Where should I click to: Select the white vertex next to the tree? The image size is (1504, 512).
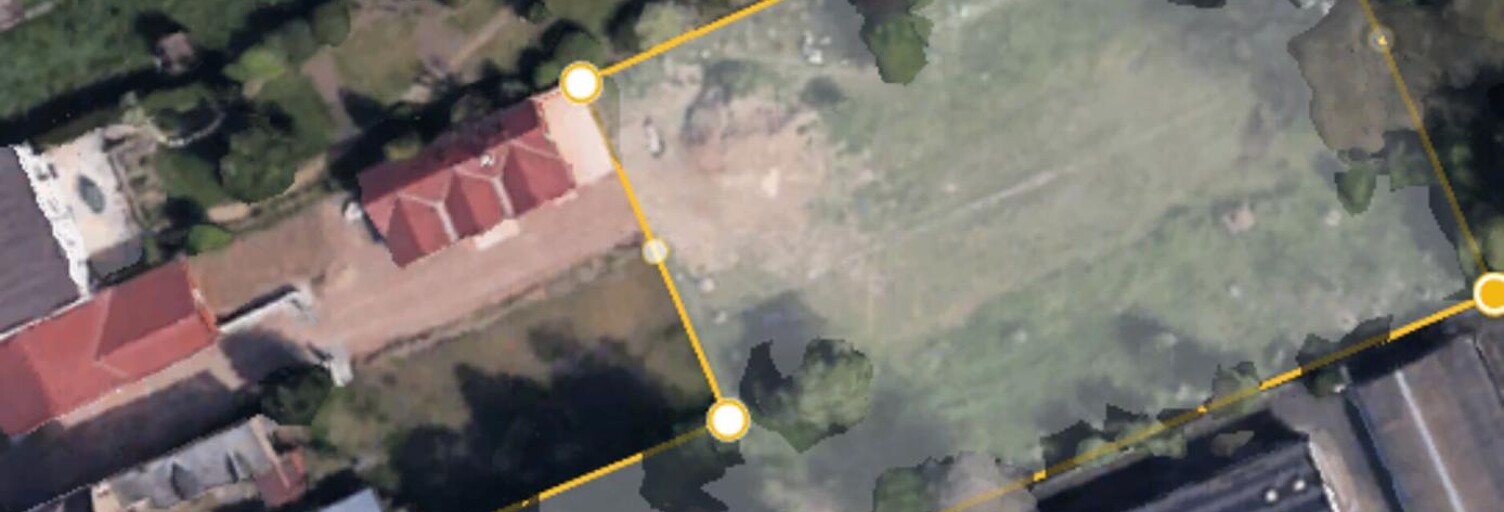click(728, 420)
